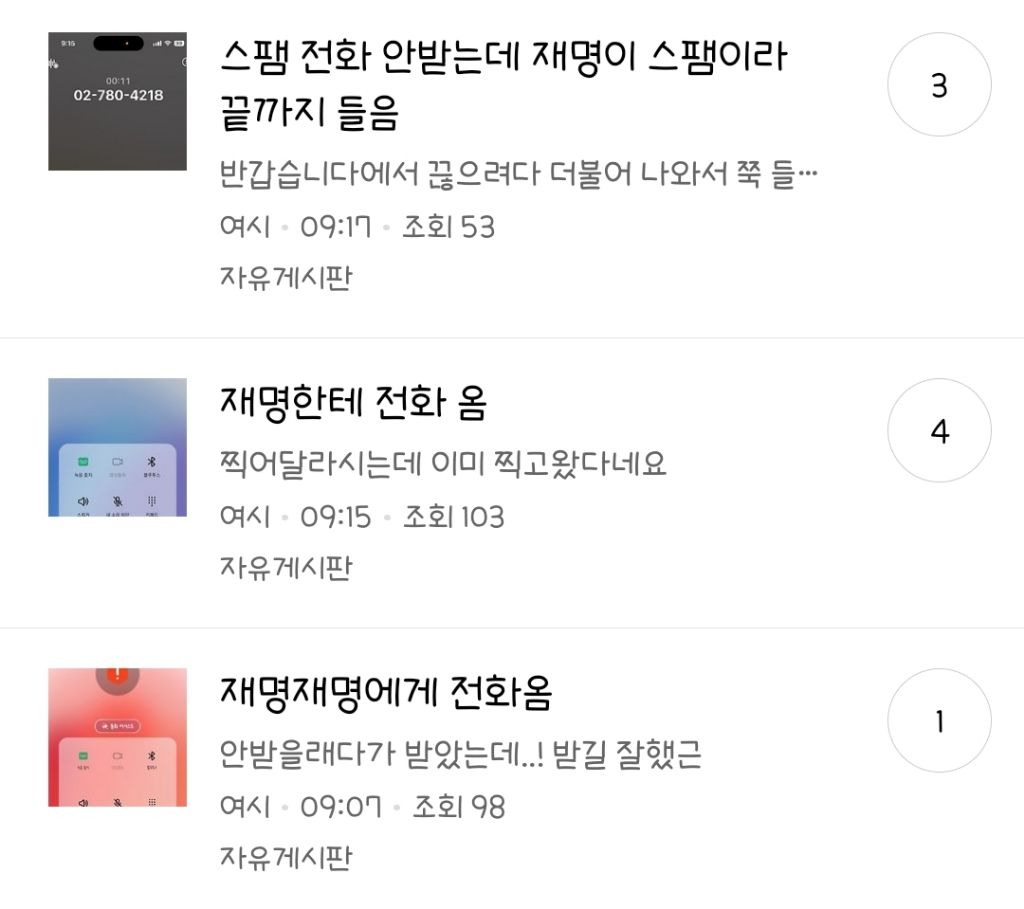The height and width of the screenshot is (909, 1024).
Task: Open the post titled '재명한테 전화 옴'
Action: pyautogui.click(x=353, y=402)
